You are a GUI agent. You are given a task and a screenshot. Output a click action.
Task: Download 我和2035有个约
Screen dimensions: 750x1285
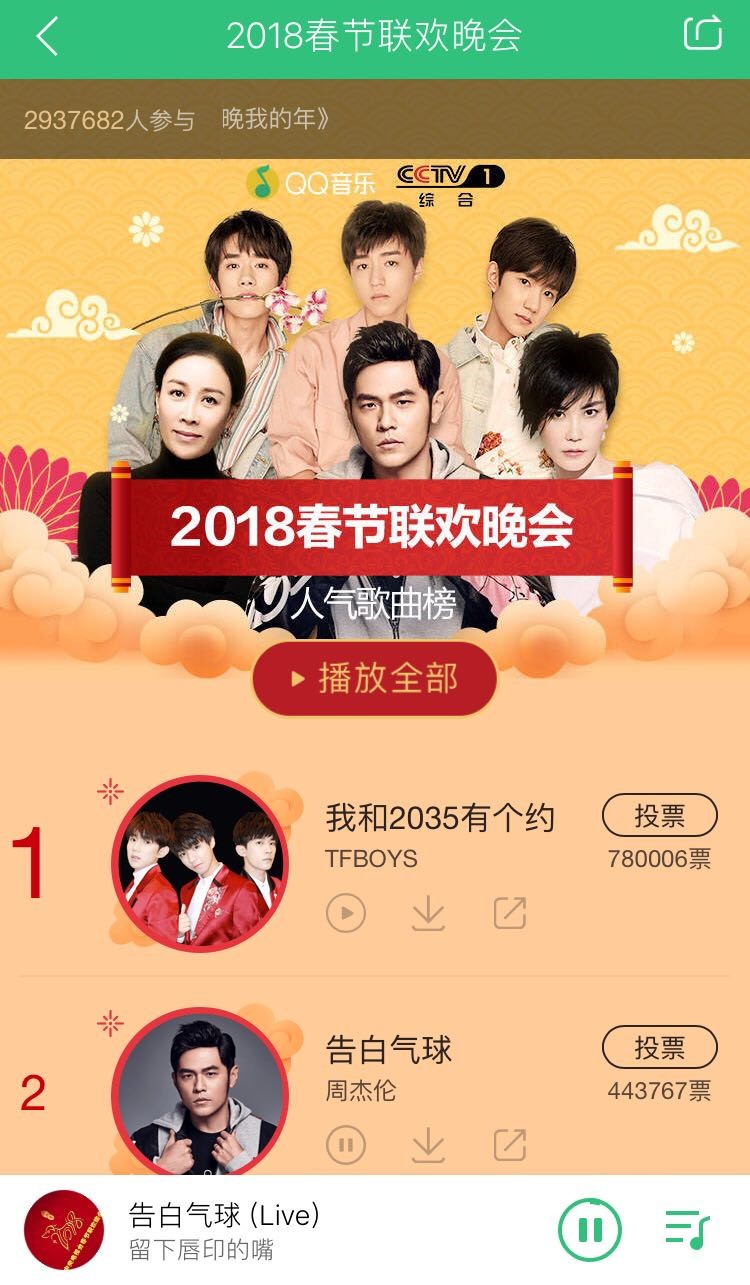pos(428,913)
